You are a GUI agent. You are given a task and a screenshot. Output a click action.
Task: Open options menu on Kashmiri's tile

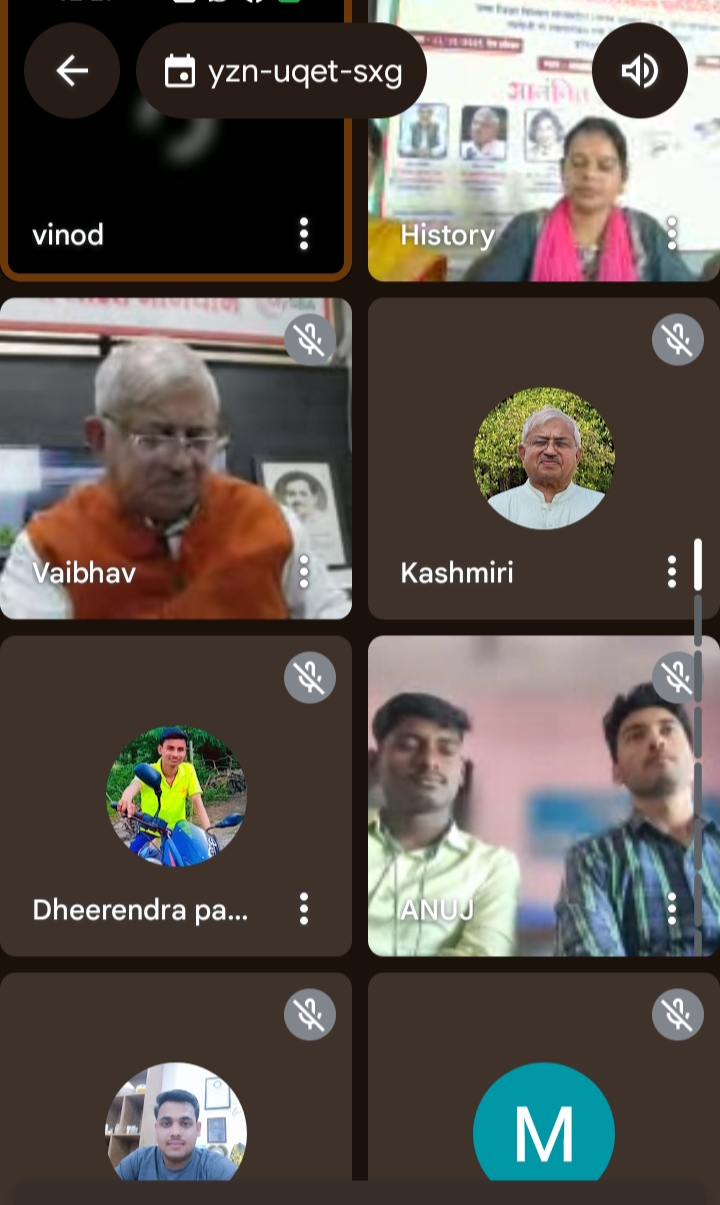click(672, 572)
